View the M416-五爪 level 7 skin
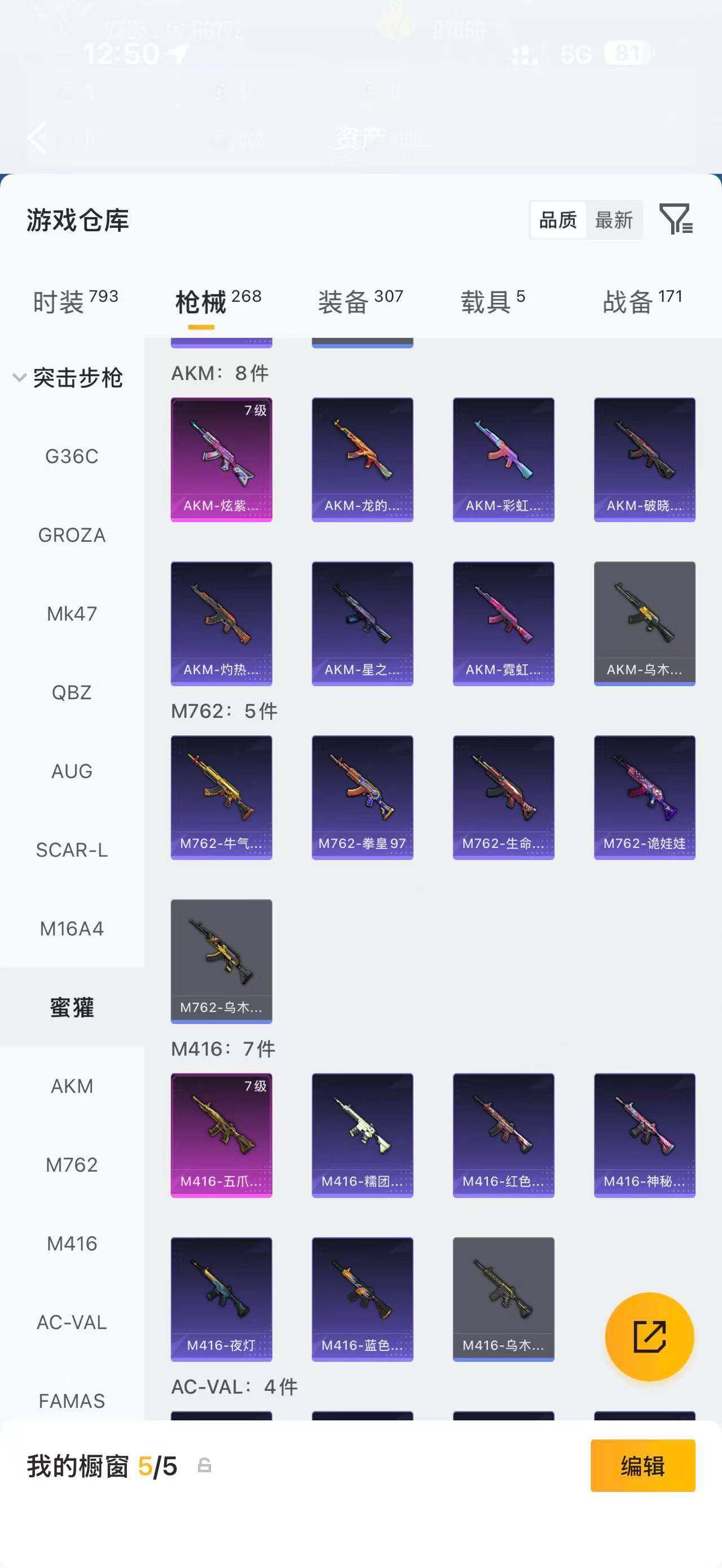The image size is (722, 1568). click(x=221, y=1135)
